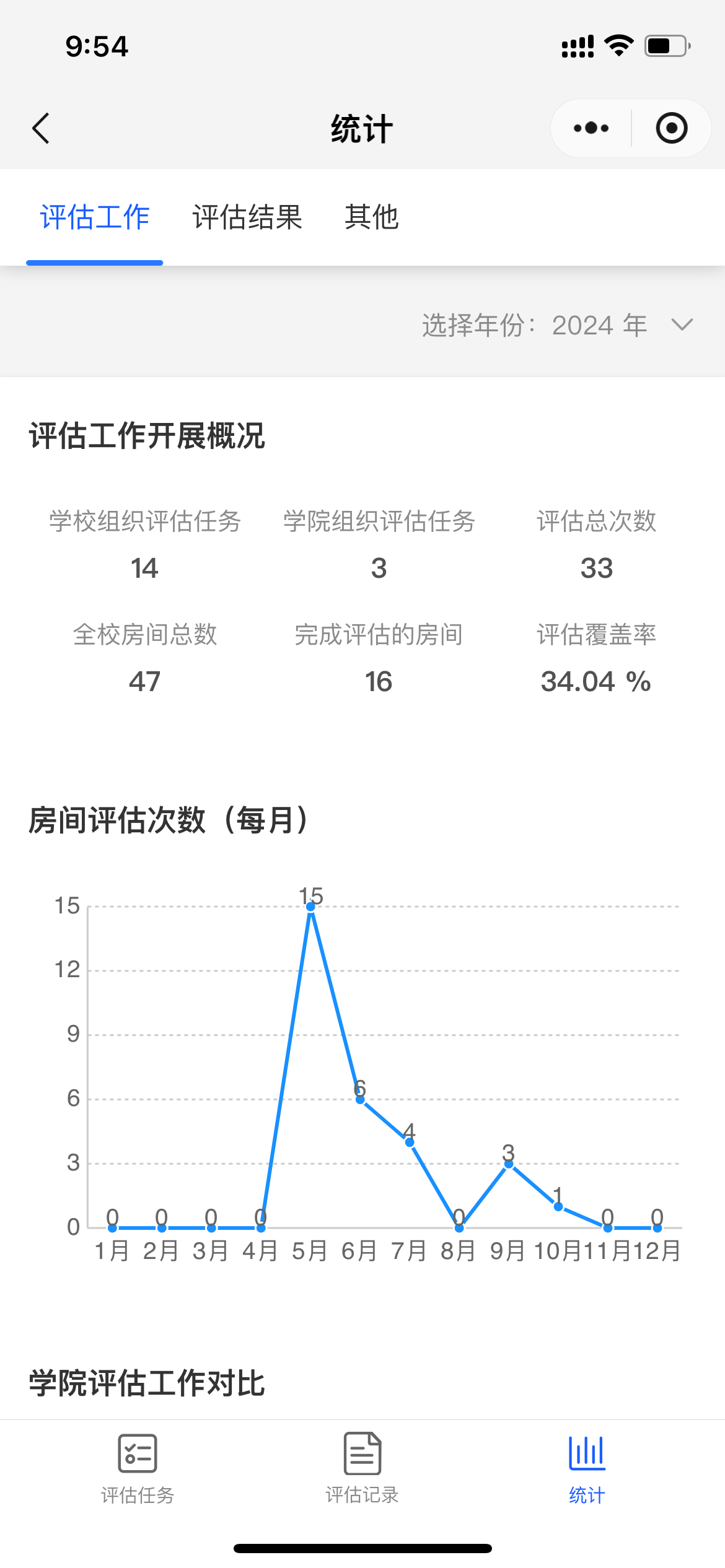Switch to the 其他 tab
The image size is (725, 1568).
tap(372, 217)
